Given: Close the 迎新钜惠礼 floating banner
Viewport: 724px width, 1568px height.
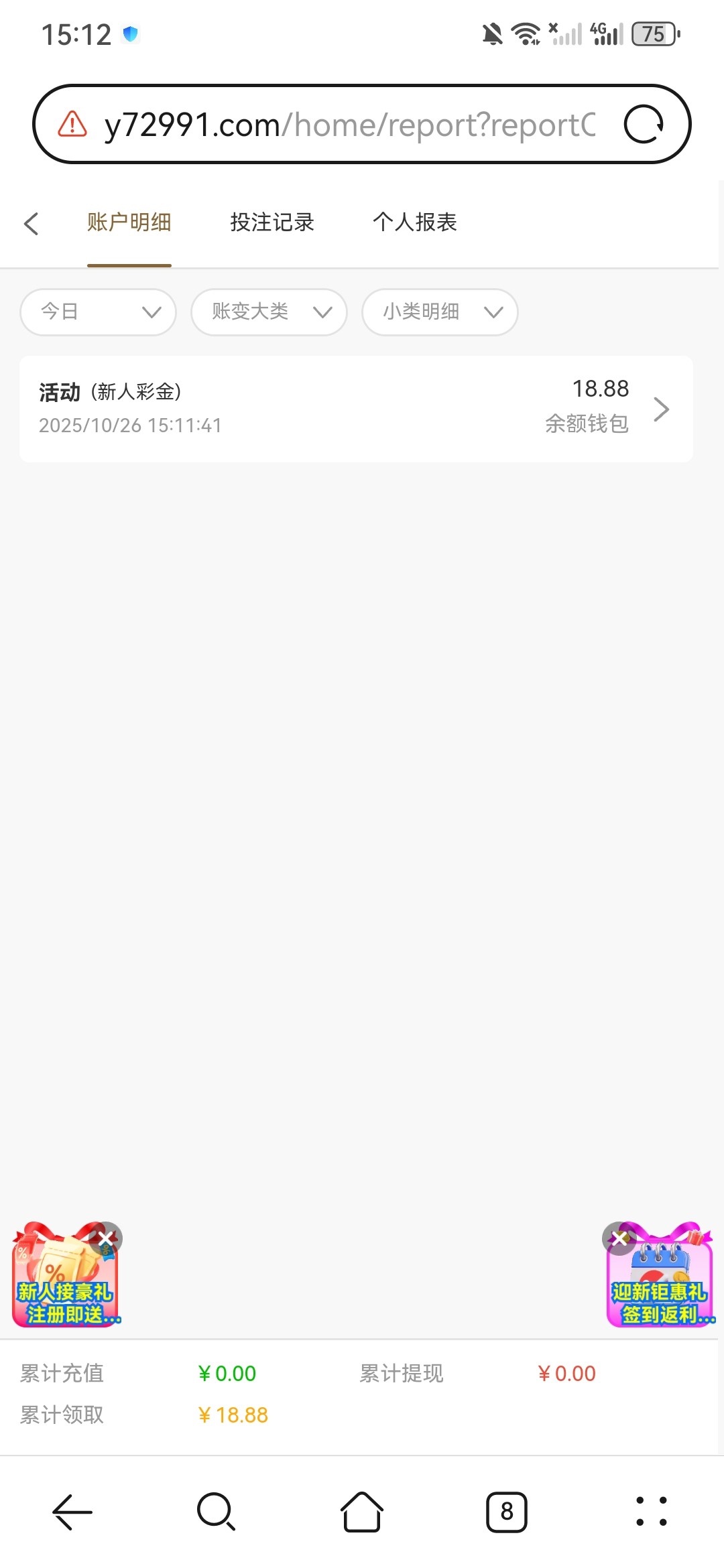Looking at the screenshot, I should [x=619, y=1238].
